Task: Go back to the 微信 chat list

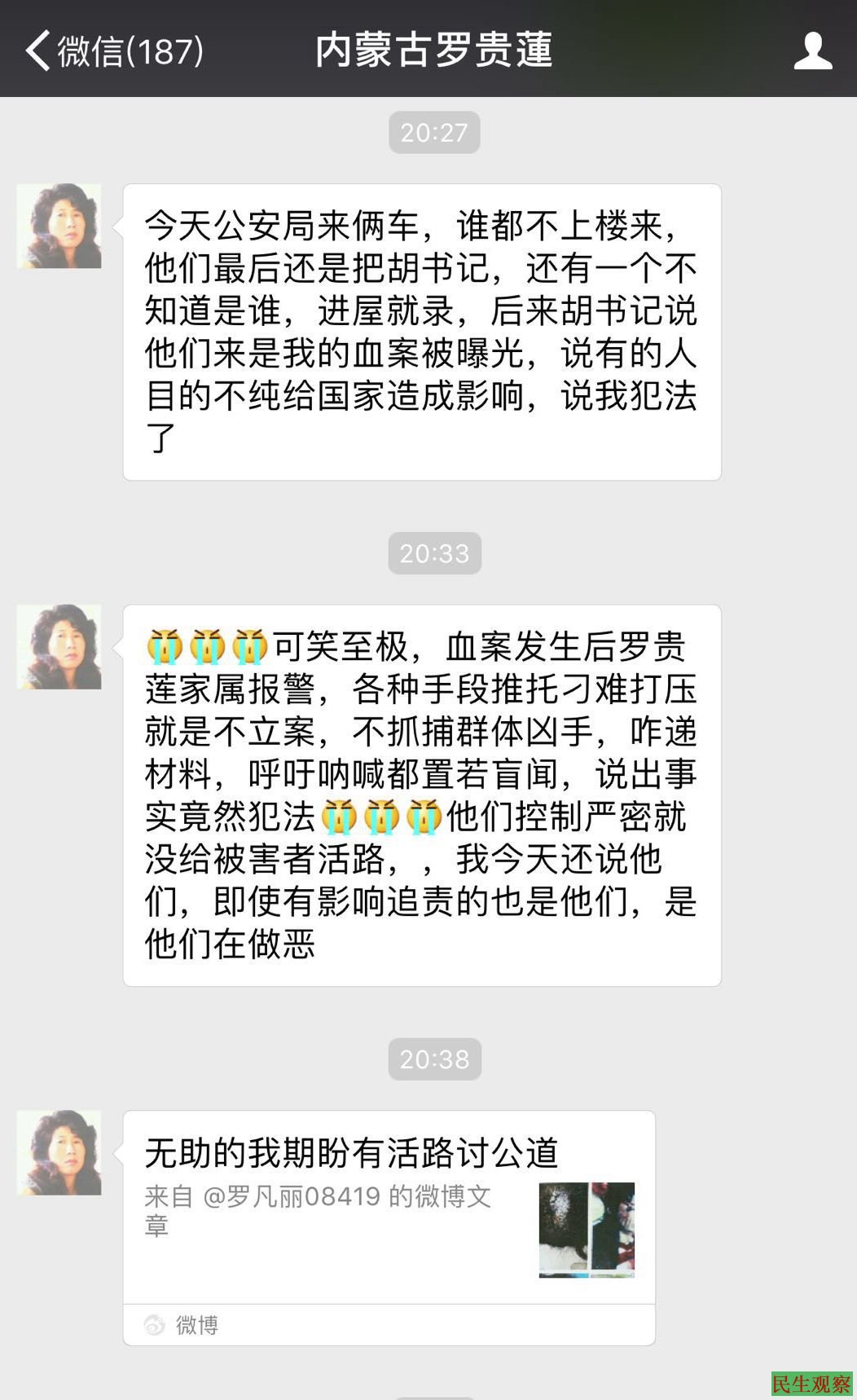Action: pyautogui.click(x=114, y=51)
